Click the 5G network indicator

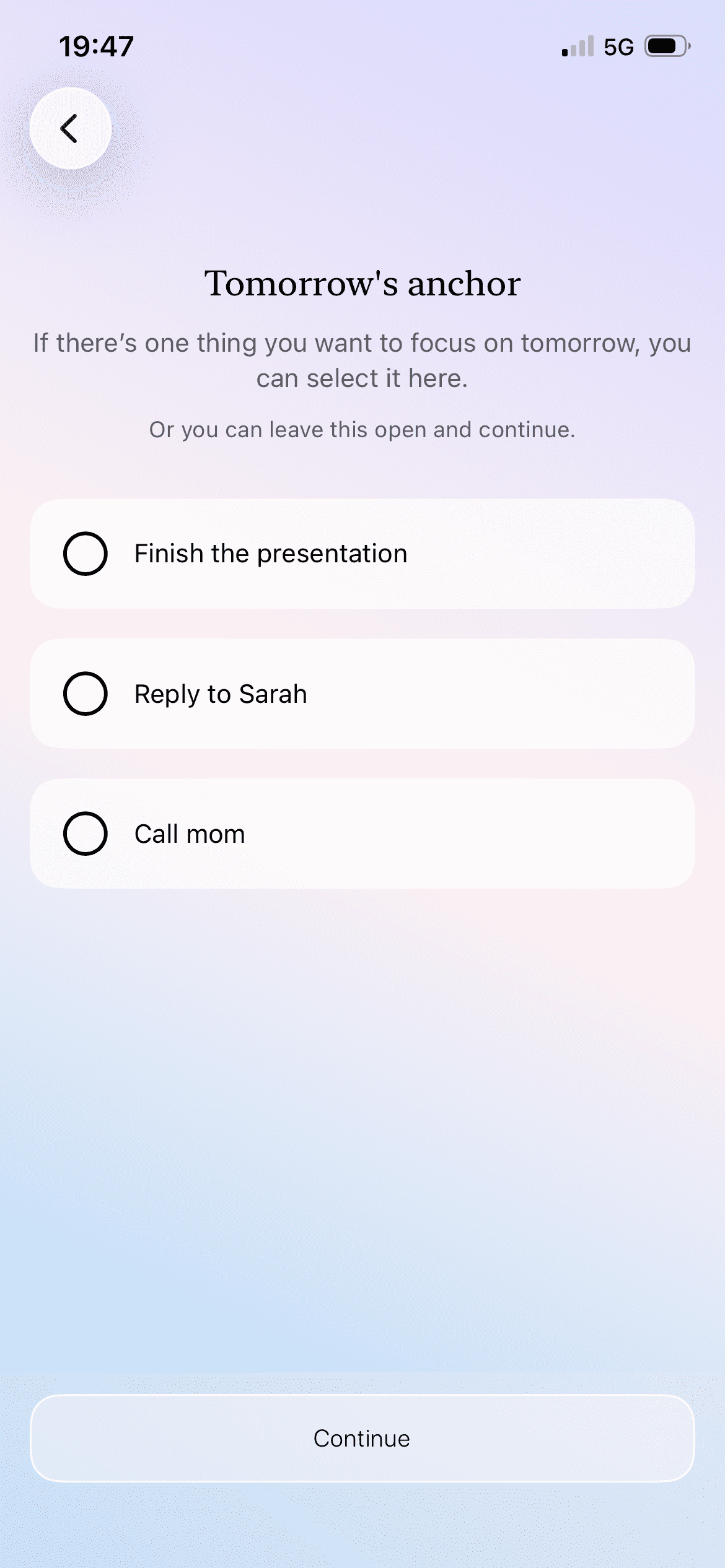coord(618,46)
